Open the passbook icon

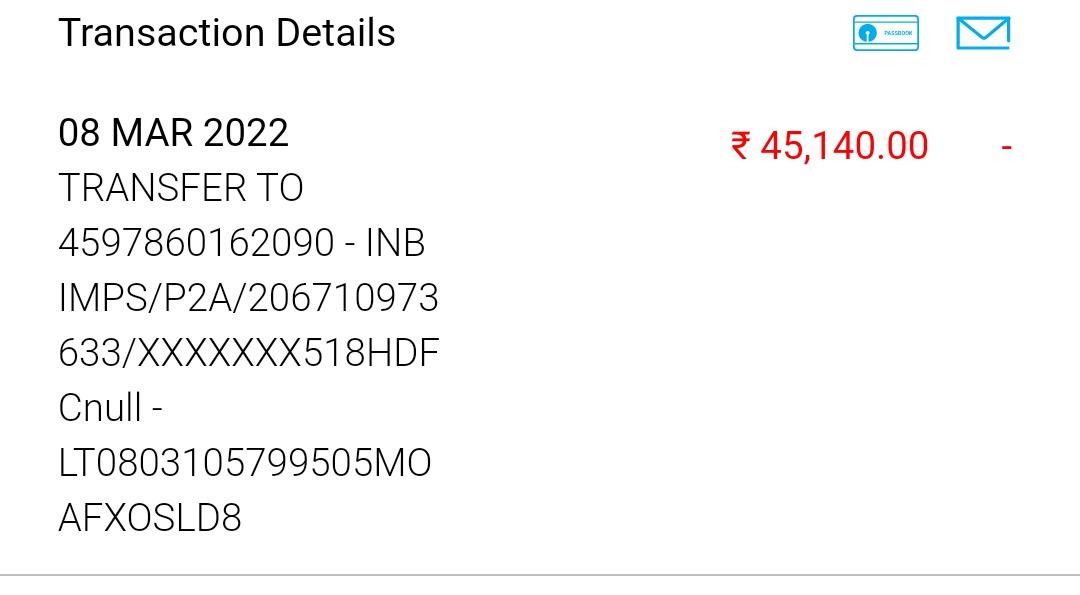click(x=885, y=33)
